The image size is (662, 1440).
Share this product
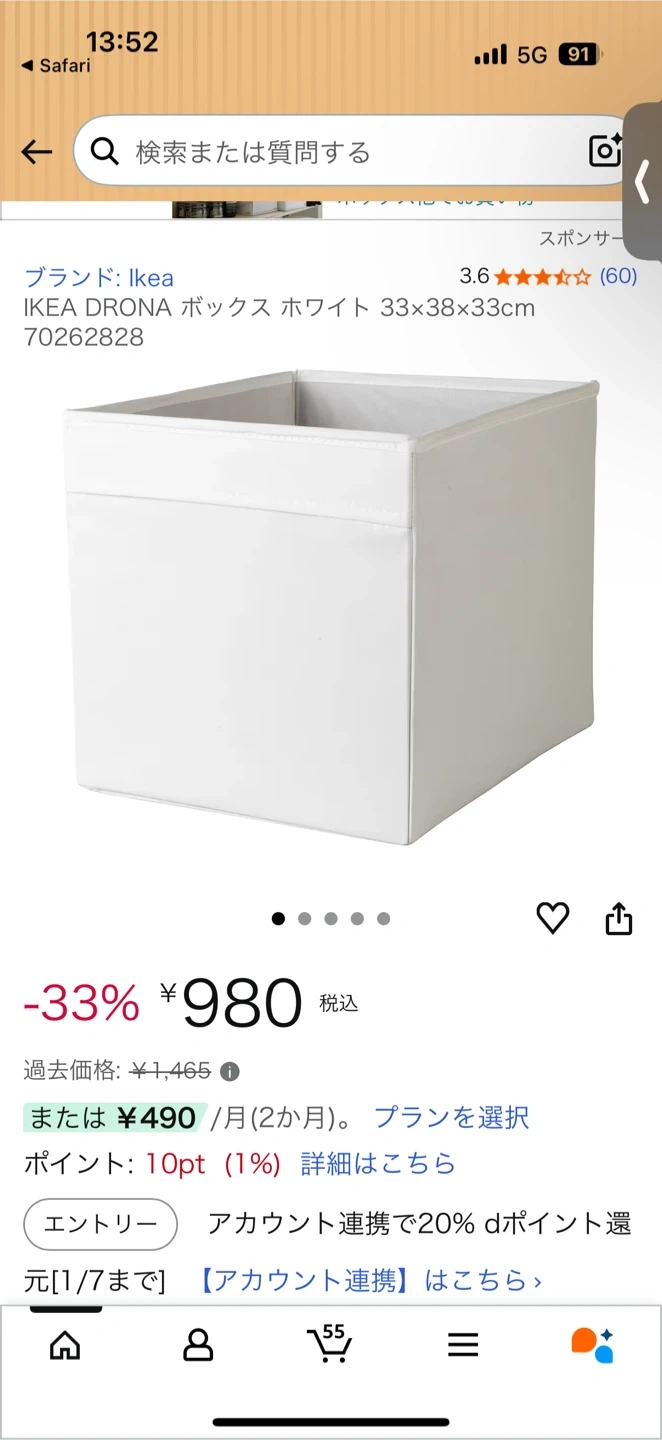click(x=619, y=918)
